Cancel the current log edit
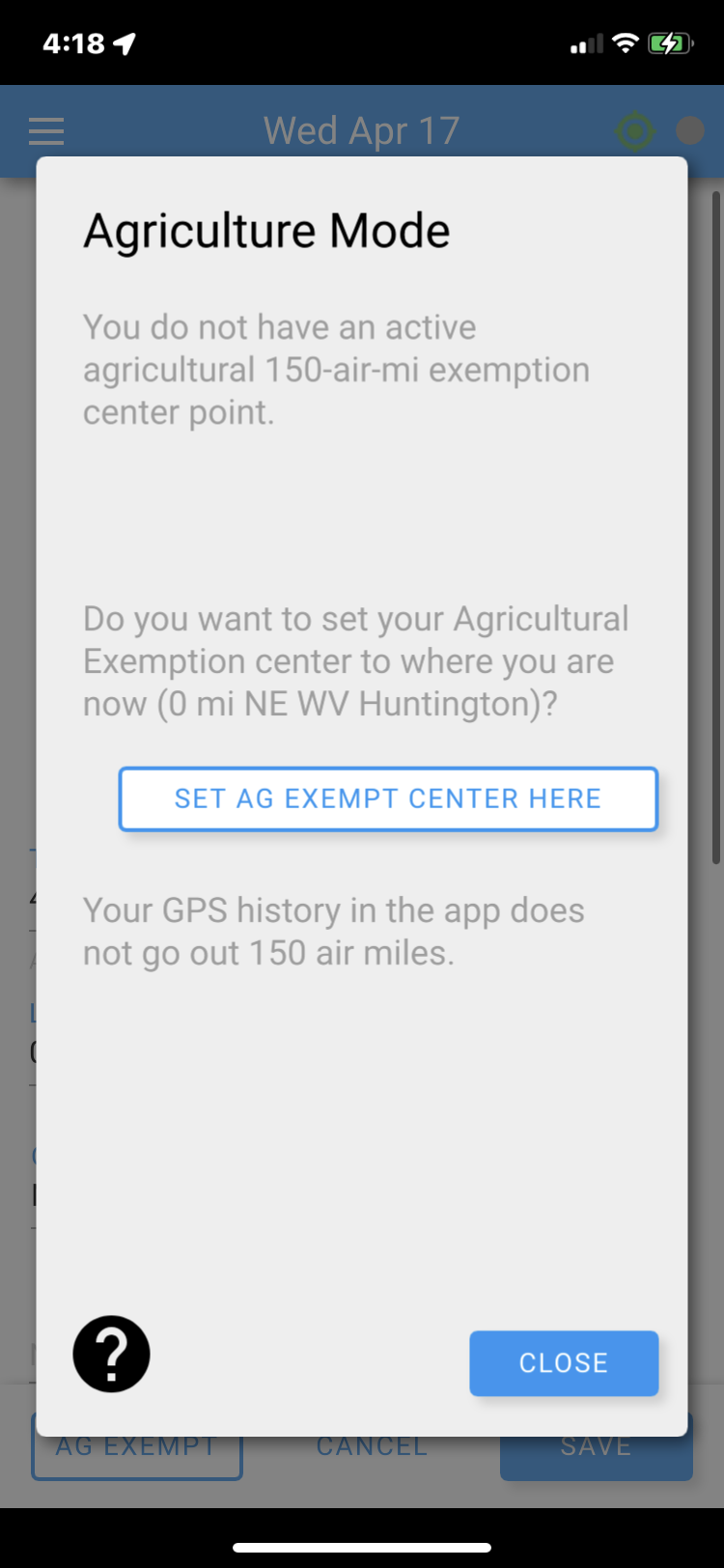This screenshot has width=724, height=1568. tap(372, 1445)
